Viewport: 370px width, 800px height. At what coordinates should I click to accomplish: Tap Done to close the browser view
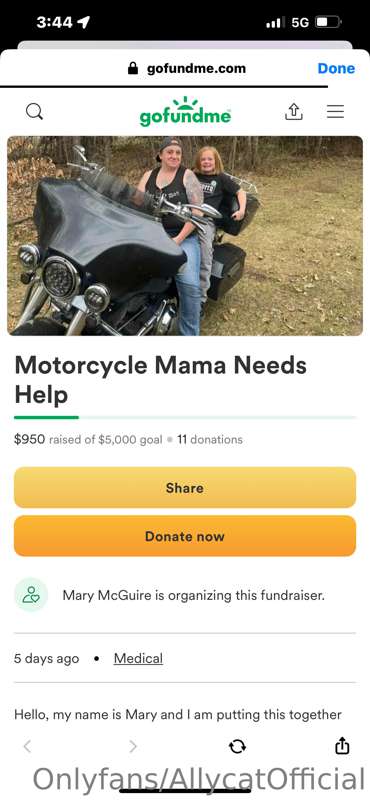[x=336, y=68]
